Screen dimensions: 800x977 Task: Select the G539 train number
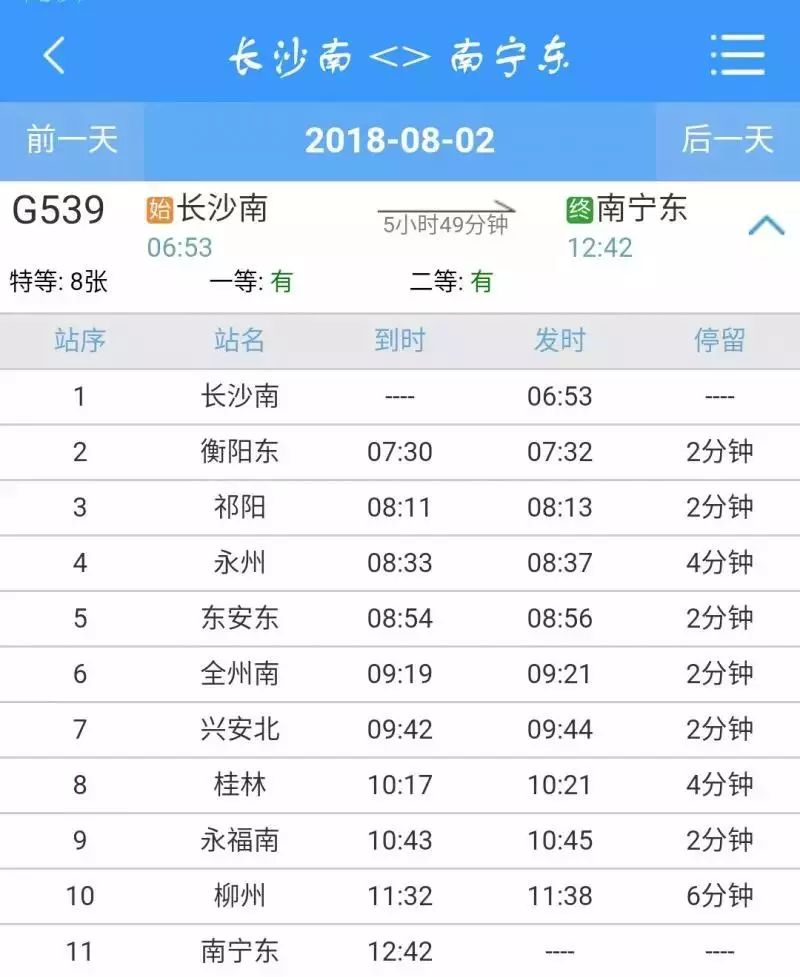pos(62,212)
